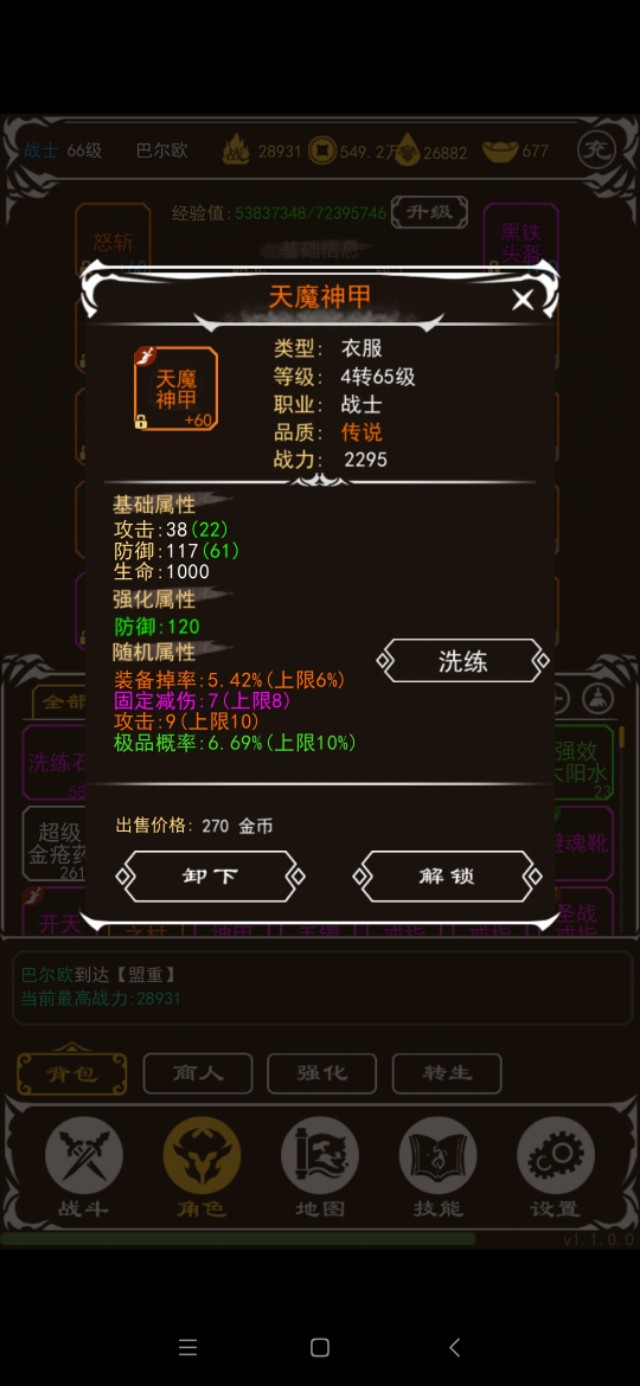Close the 天魔神甲 item dialog
640x1386 pixels.
pyautogui.click(x=522, y=300)
